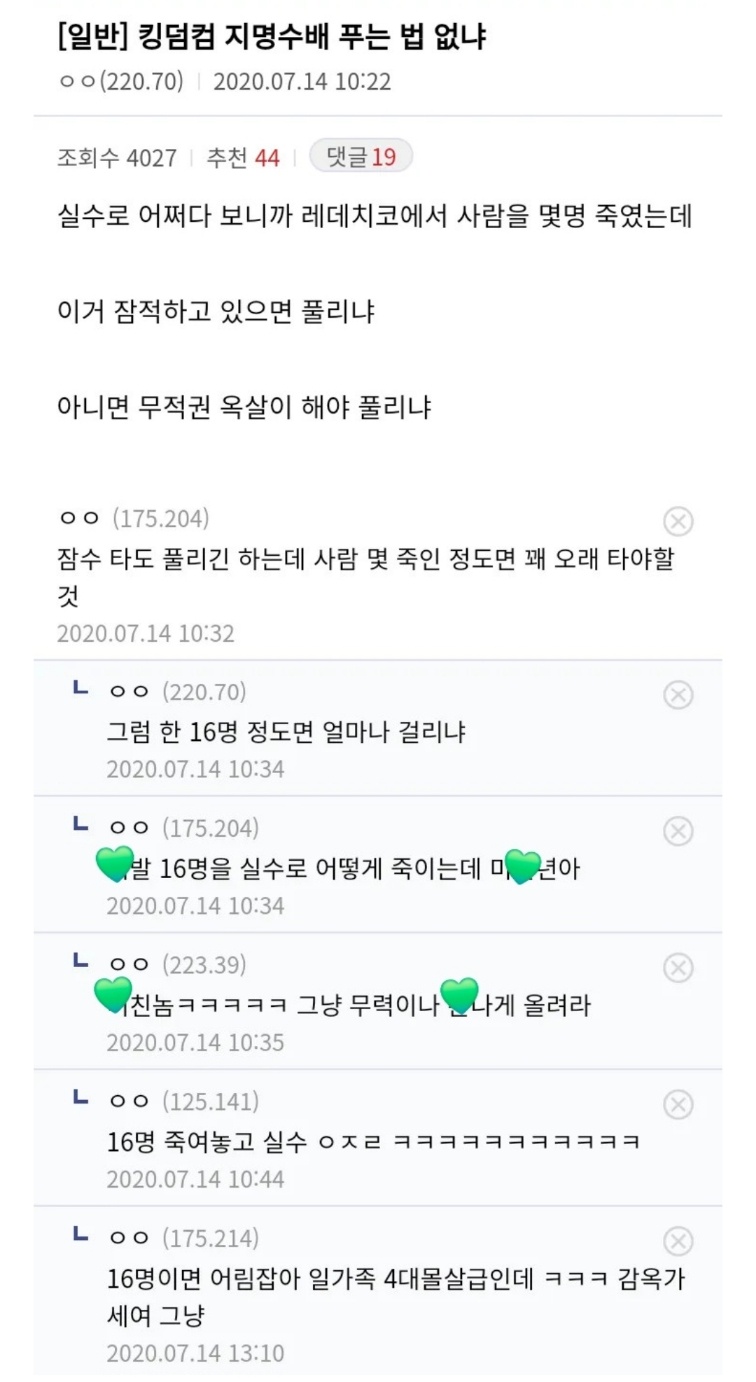This screenshot has width=756, height=1382.
Task: Delete the 125.141 reply posted at 10:44
Action: 678,1104
